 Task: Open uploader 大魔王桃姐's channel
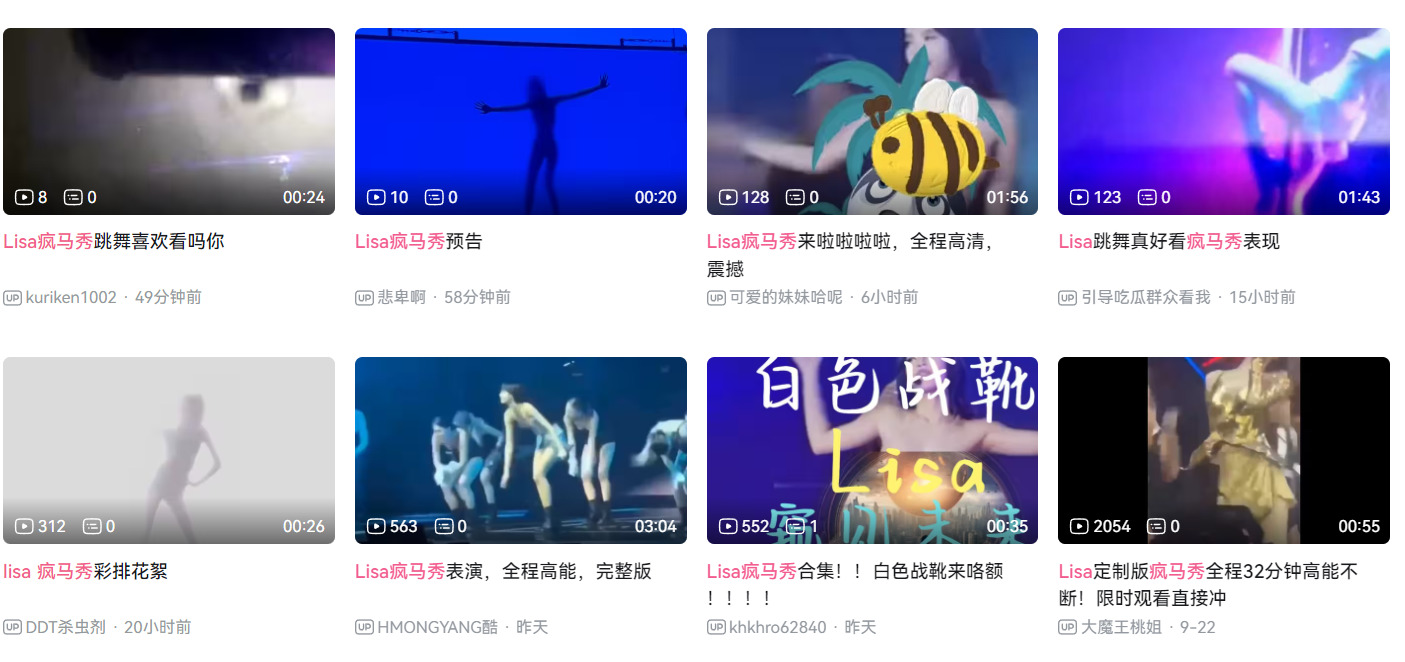point(1121,627)
